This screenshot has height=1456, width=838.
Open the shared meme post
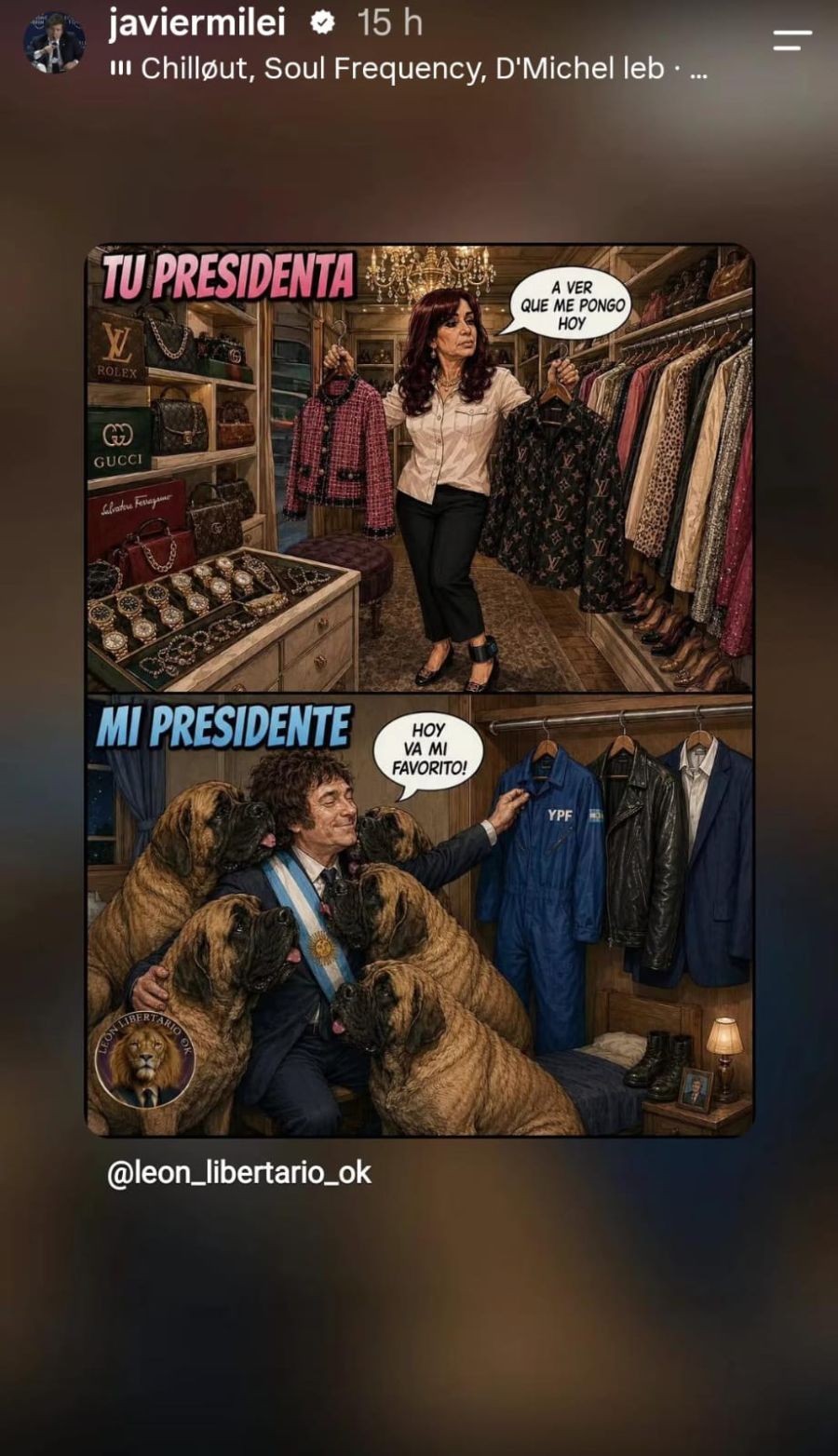420,690
